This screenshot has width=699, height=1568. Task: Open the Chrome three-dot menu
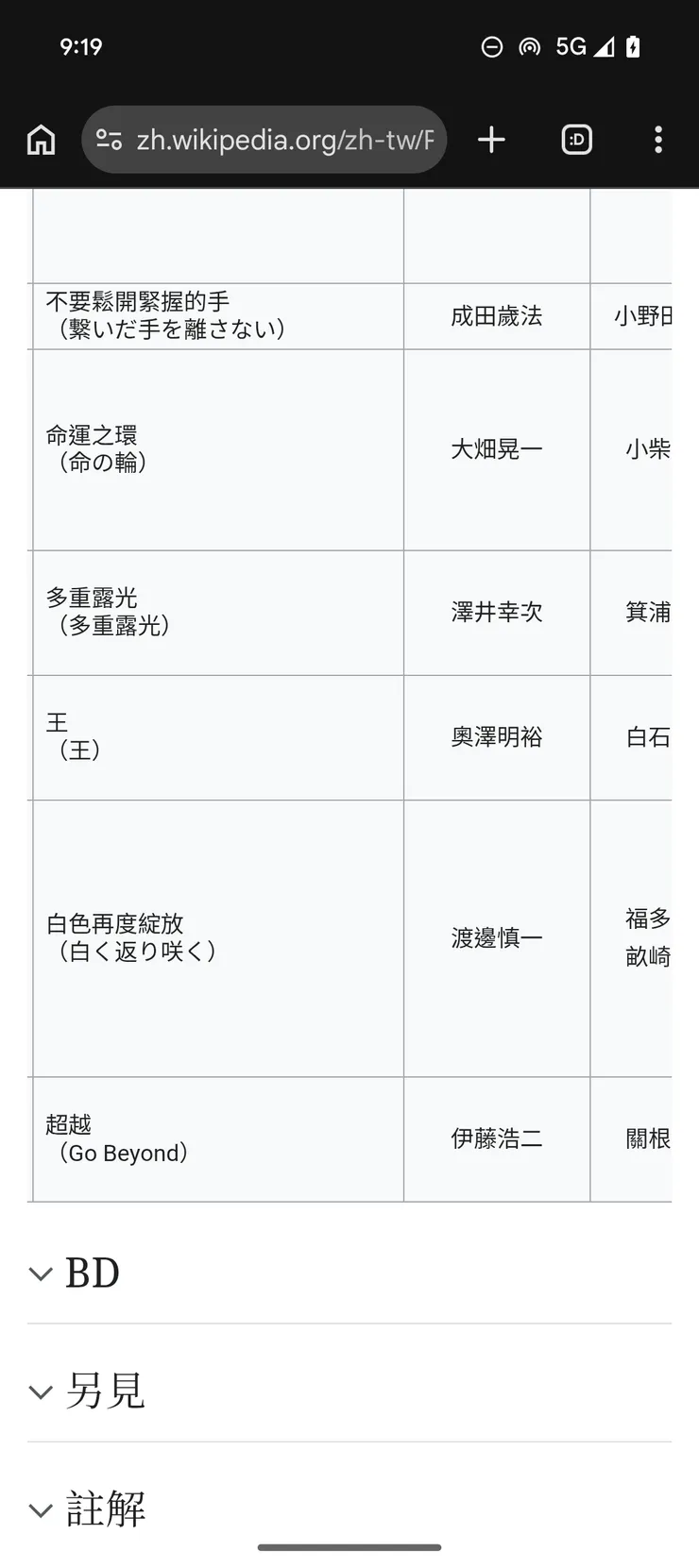click(x=657, y=140)
